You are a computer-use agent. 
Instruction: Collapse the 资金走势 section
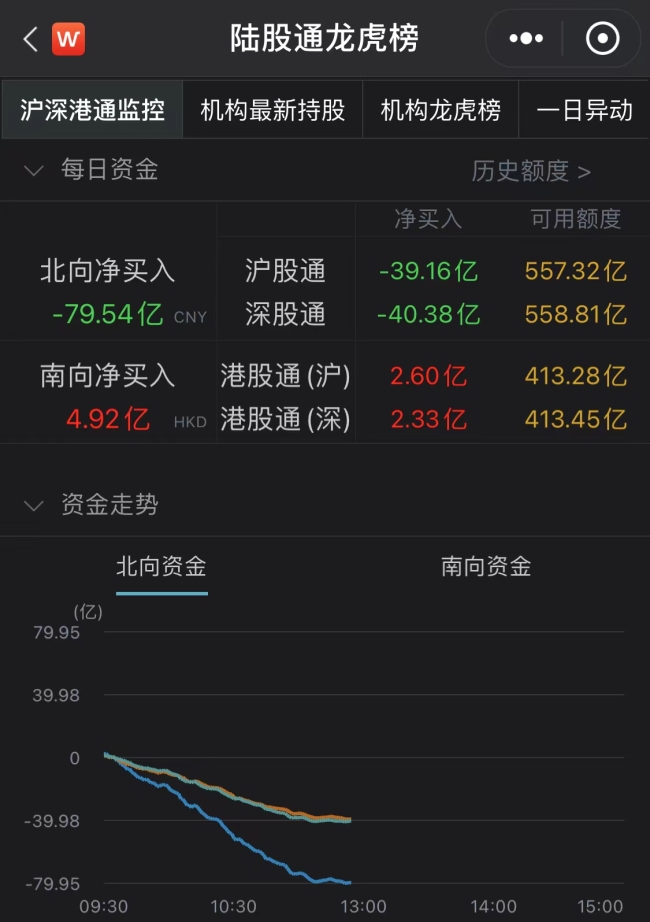(34, 506)
